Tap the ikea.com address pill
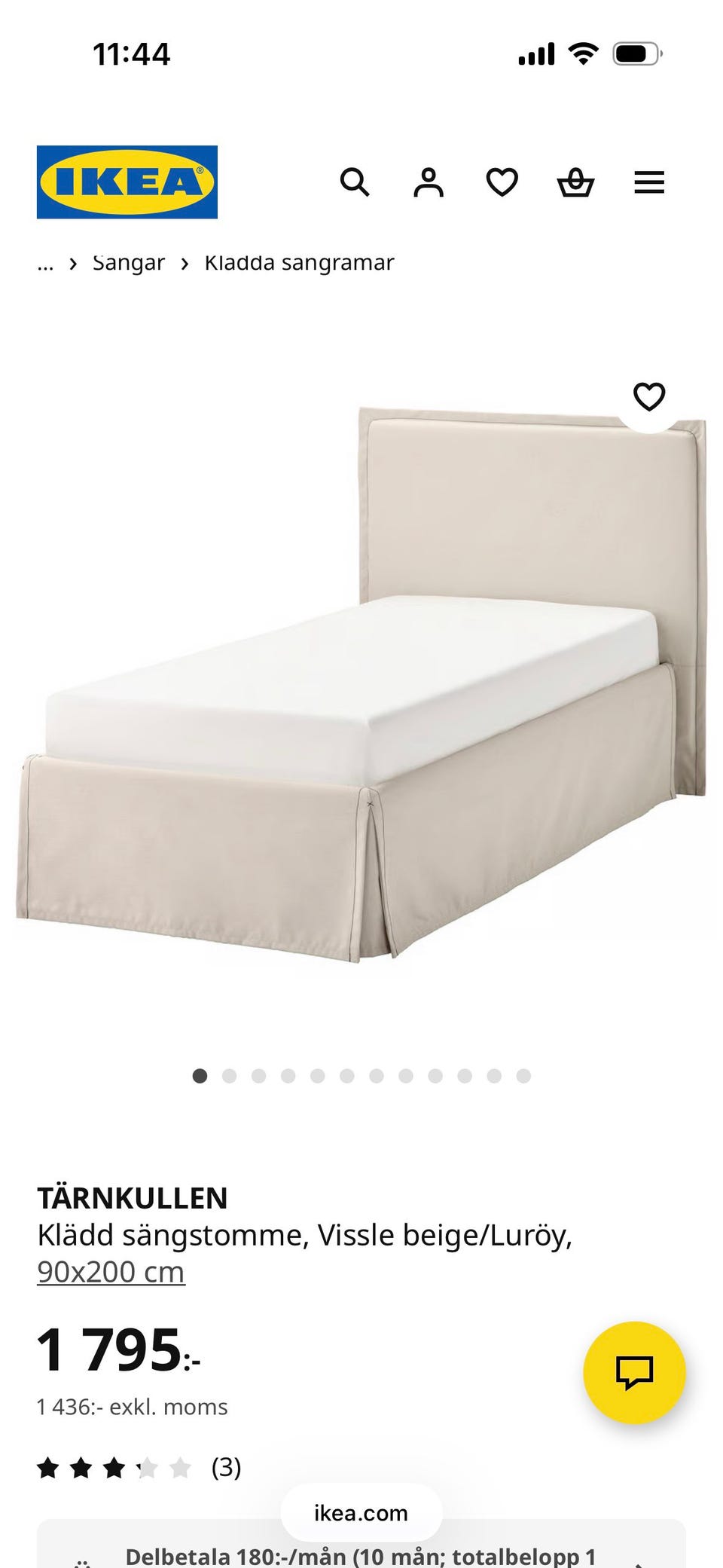 tap(361, 1512)
